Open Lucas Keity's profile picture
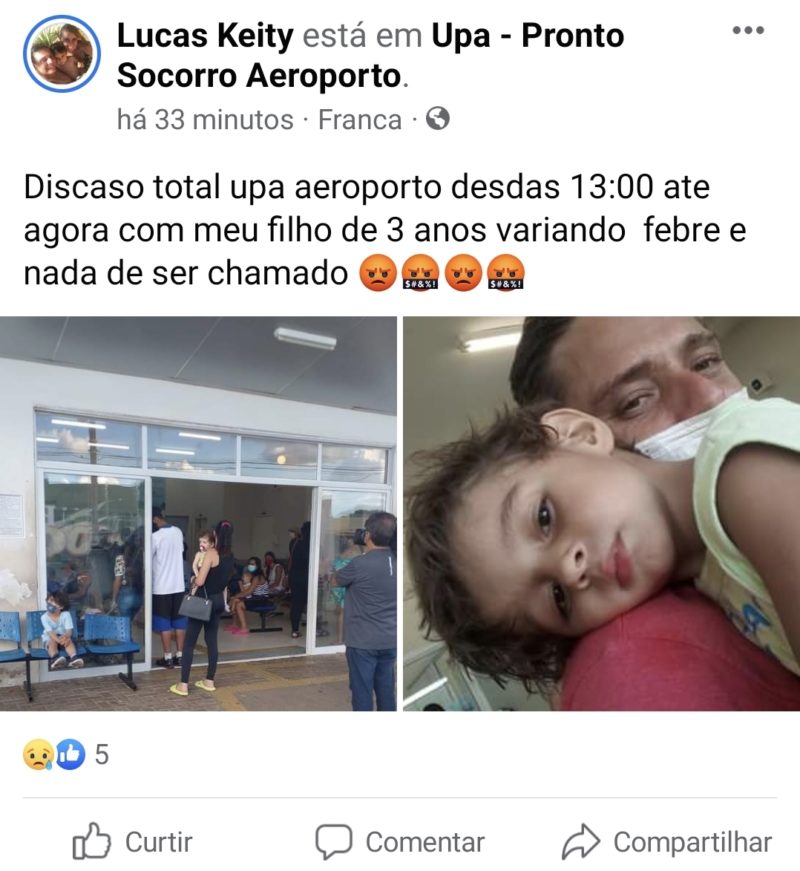This screenshot has height=871, width=800. [62, 54]
